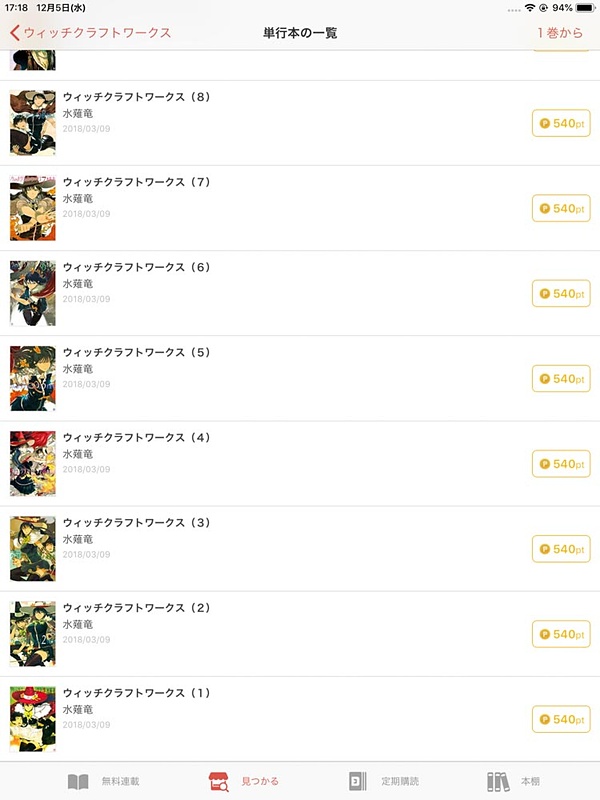This screenshot has width=600, height=800.
Task: Purchase volume （1） with 540pt button
Action: coord(560,719)
